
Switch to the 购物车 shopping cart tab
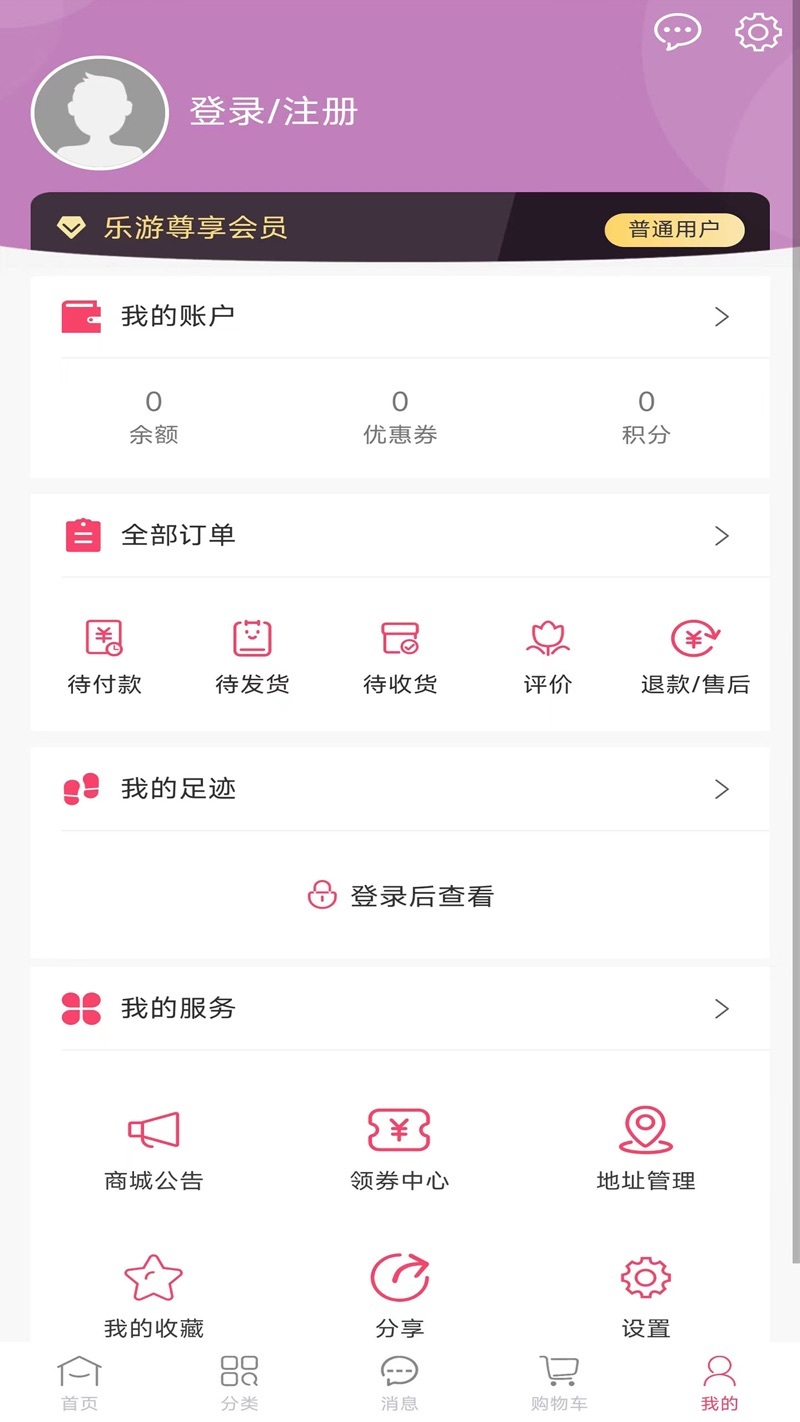click(558, 1380)
